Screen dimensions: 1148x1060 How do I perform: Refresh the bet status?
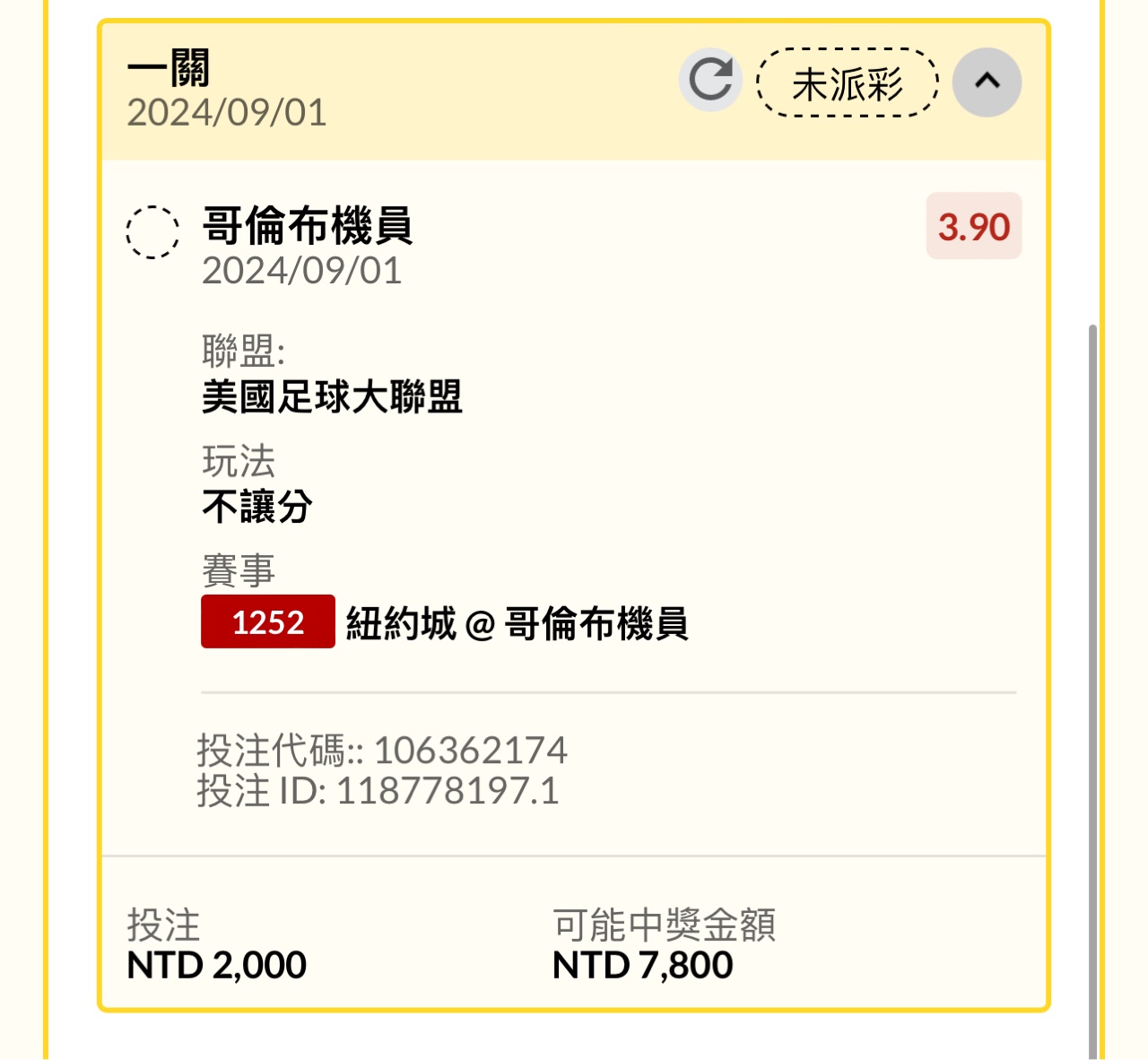click(710, 80)
